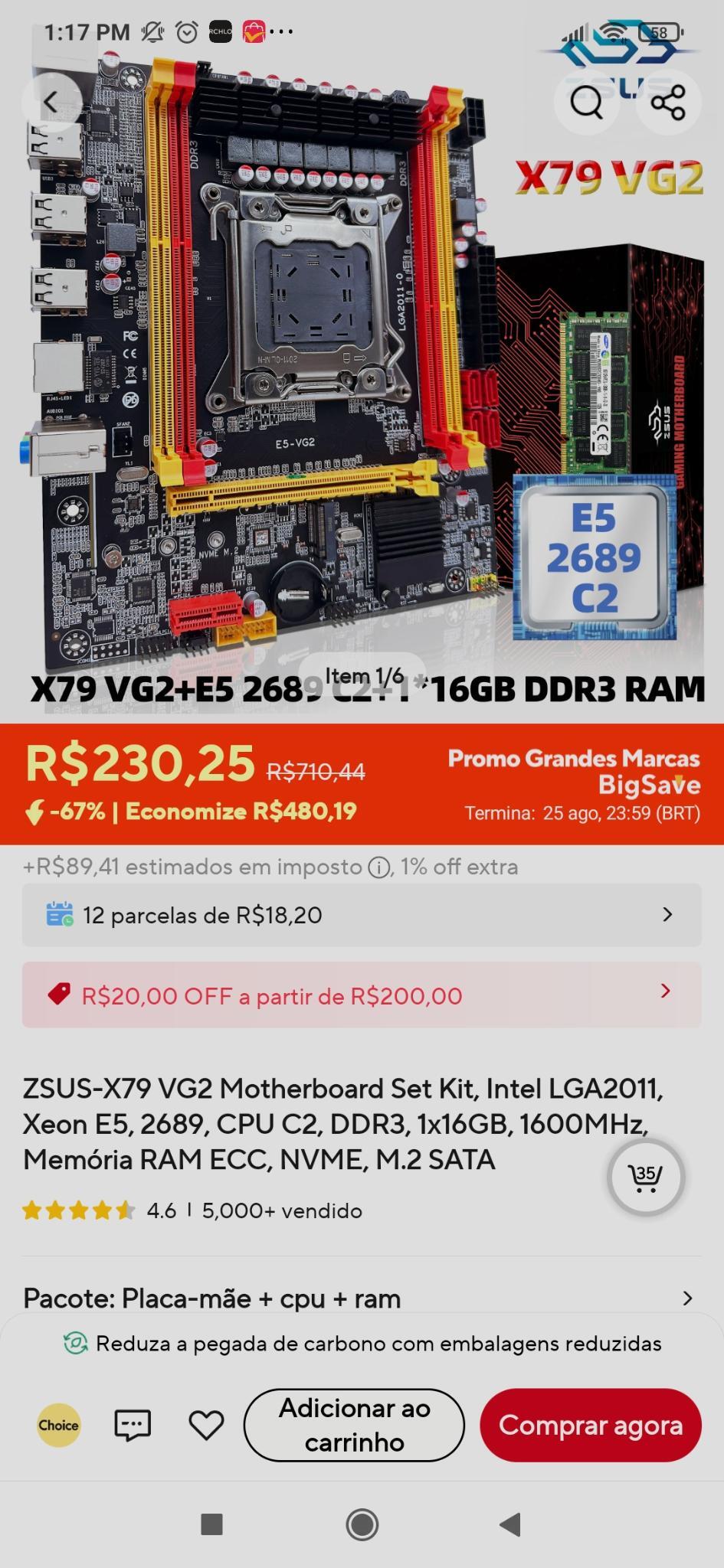Share this product listing
The image size is (724, 1568).
pyautogui.click(x=667, y=101)
